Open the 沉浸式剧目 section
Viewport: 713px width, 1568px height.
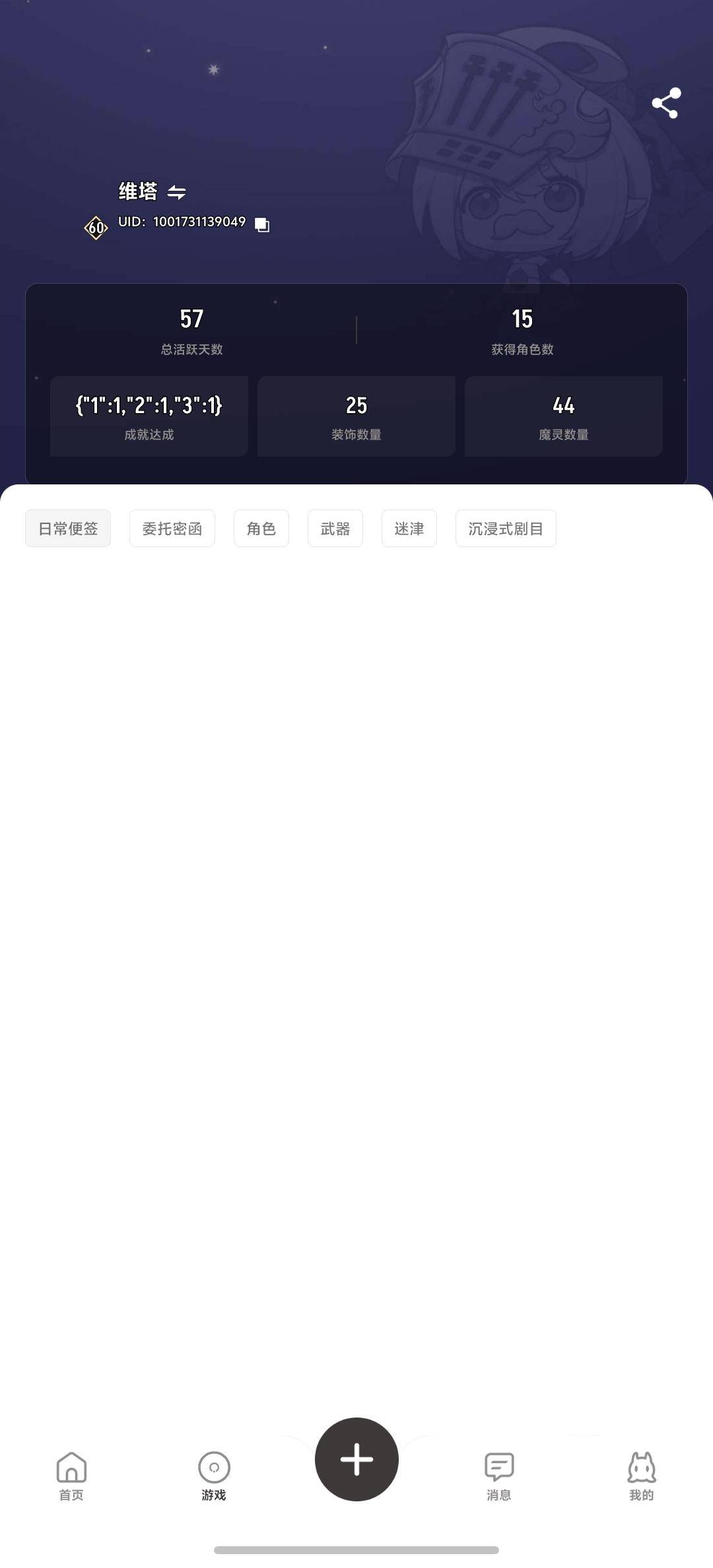(x=506, y=529)
